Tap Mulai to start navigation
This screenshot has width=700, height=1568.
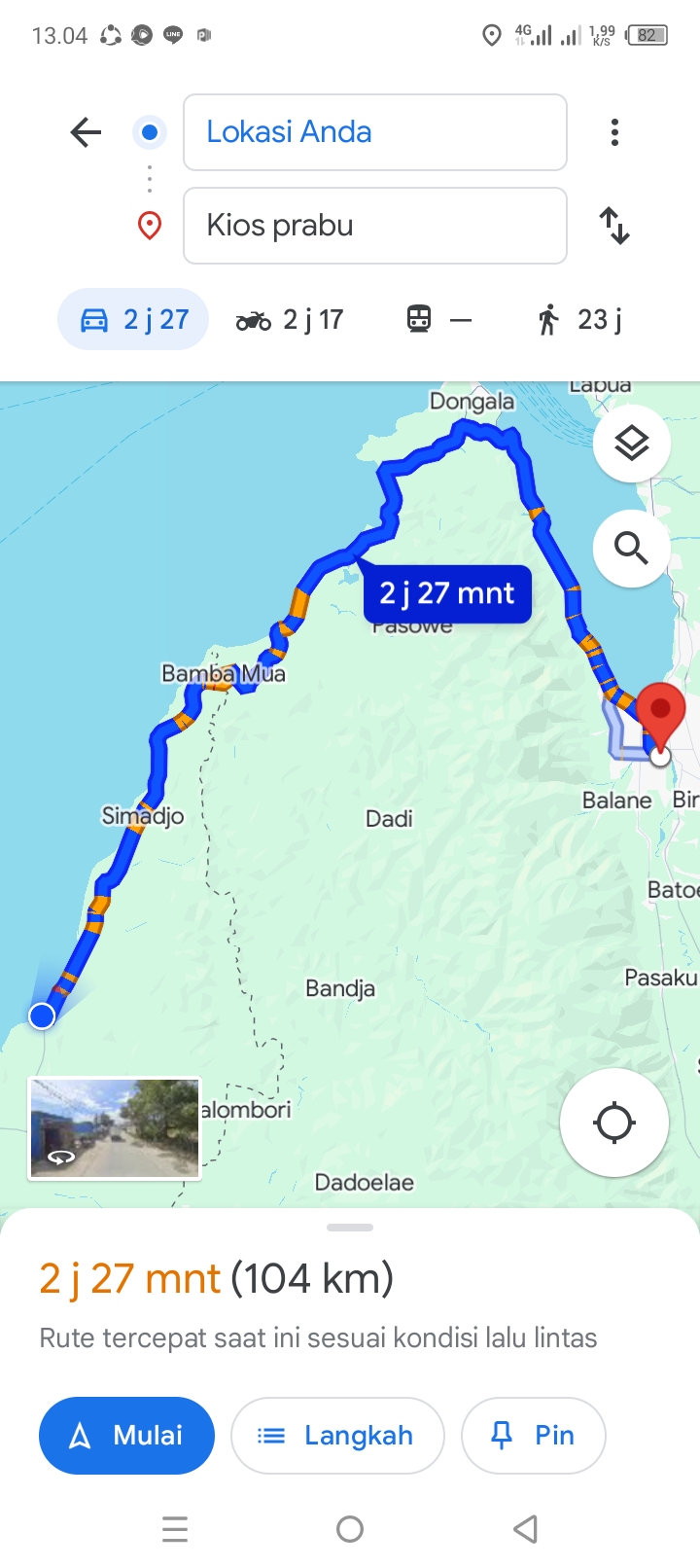pos(126,1436)
